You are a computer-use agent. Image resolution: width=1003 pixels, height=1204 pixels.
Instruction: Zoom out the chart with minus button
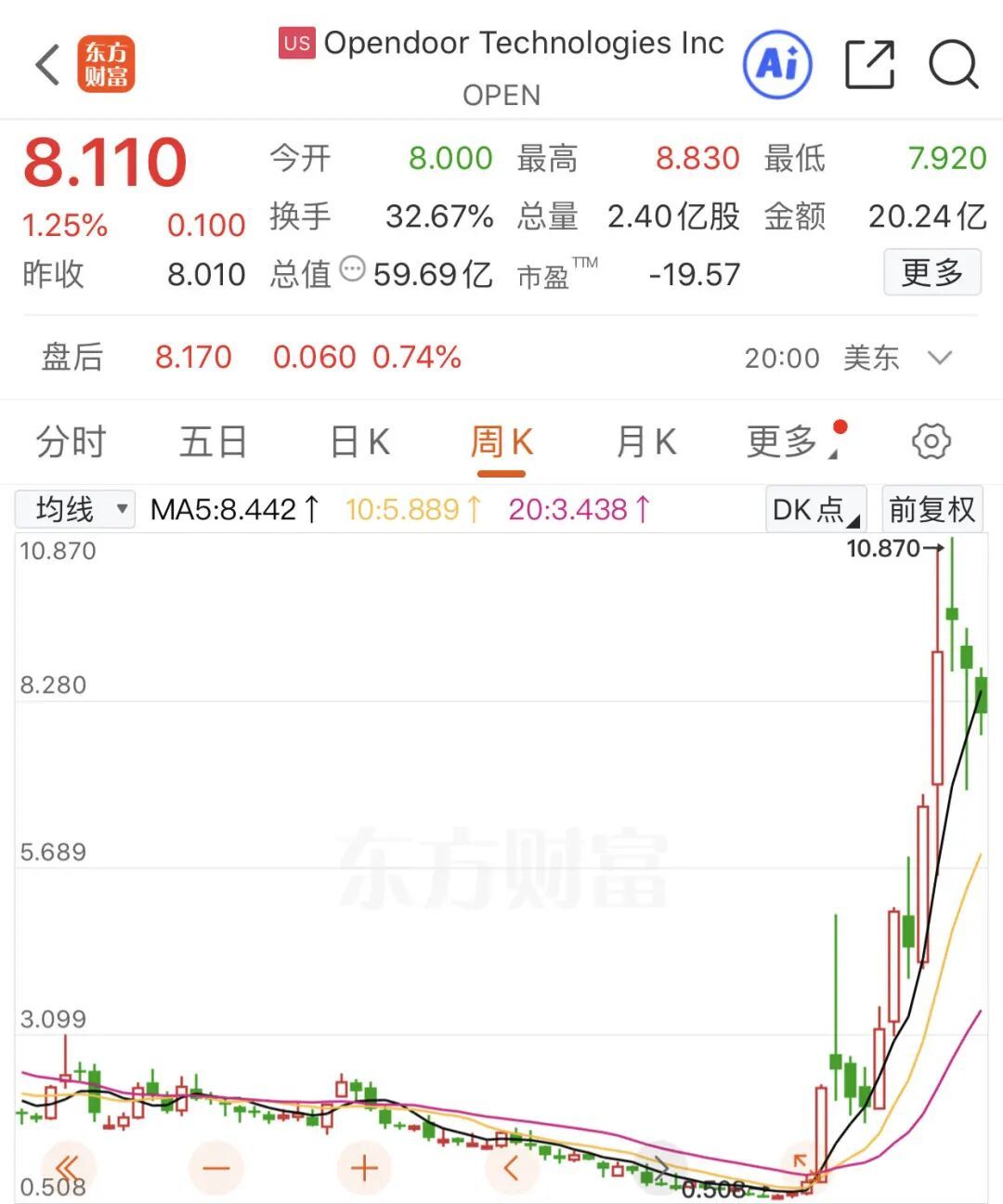pos(216,1168)
